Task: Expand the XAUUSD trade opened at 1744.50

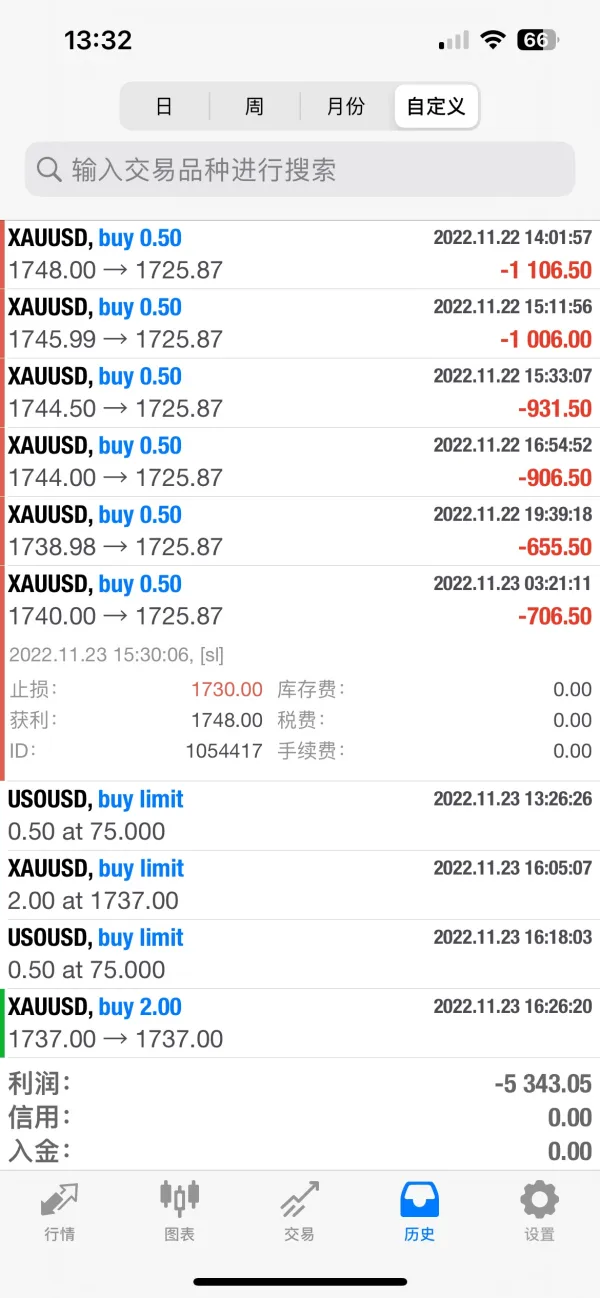Action: (300, 392)
